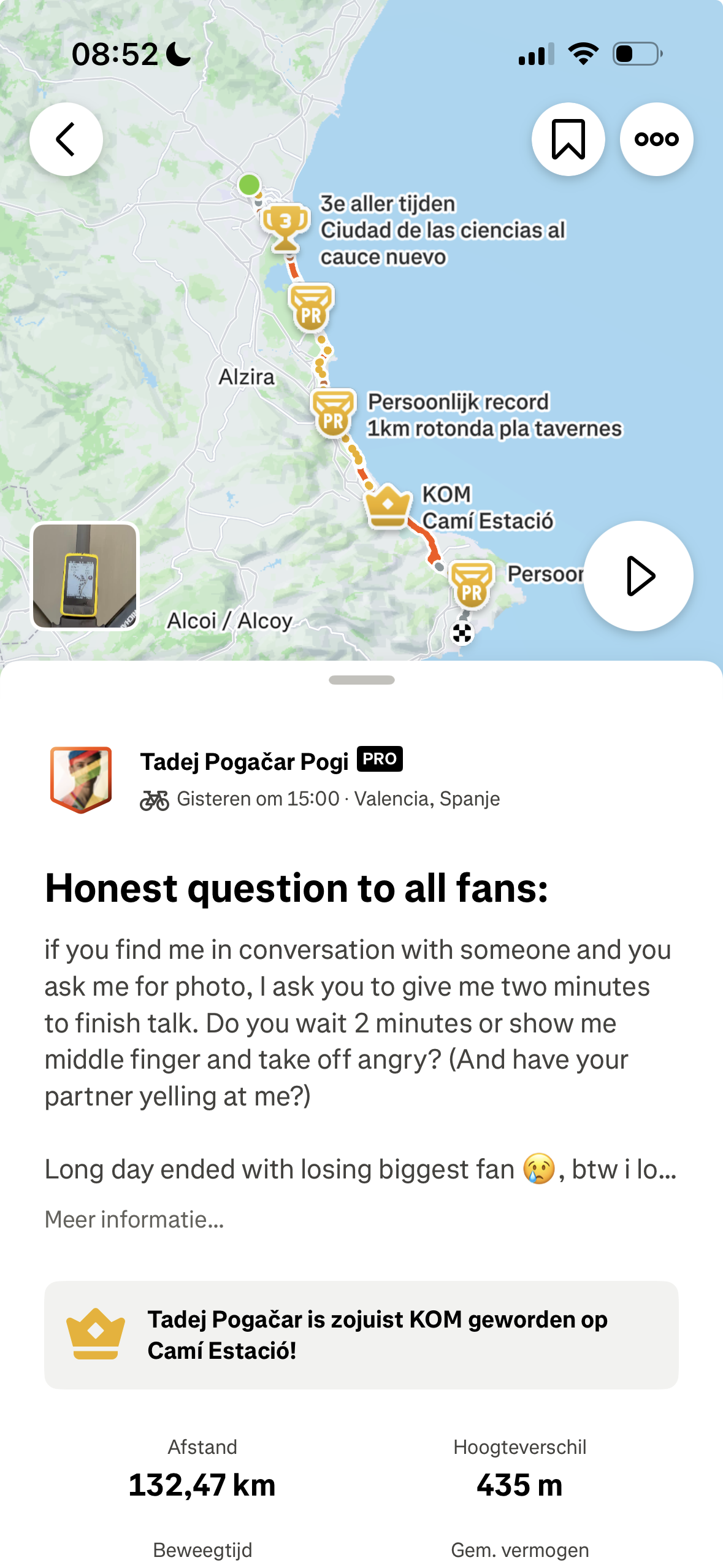Open the Camí Estació KOM achievement card
This screenshot has height=1568, width=723.
(x=361, y=1335)
